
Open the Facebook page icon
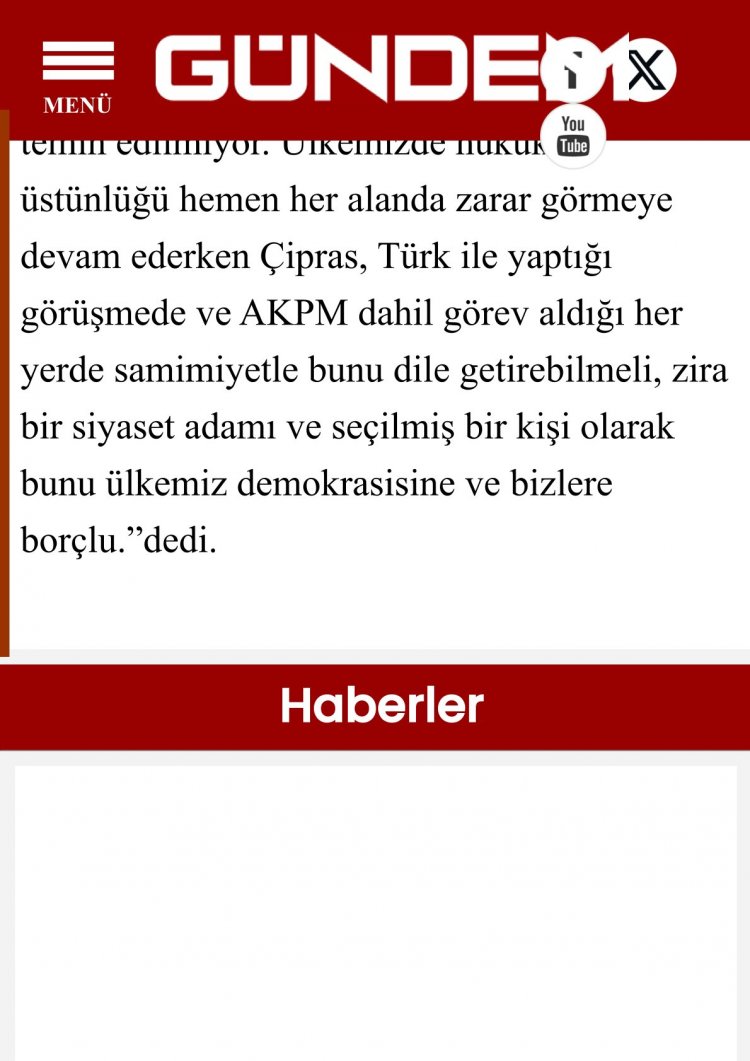click(572, 71)
